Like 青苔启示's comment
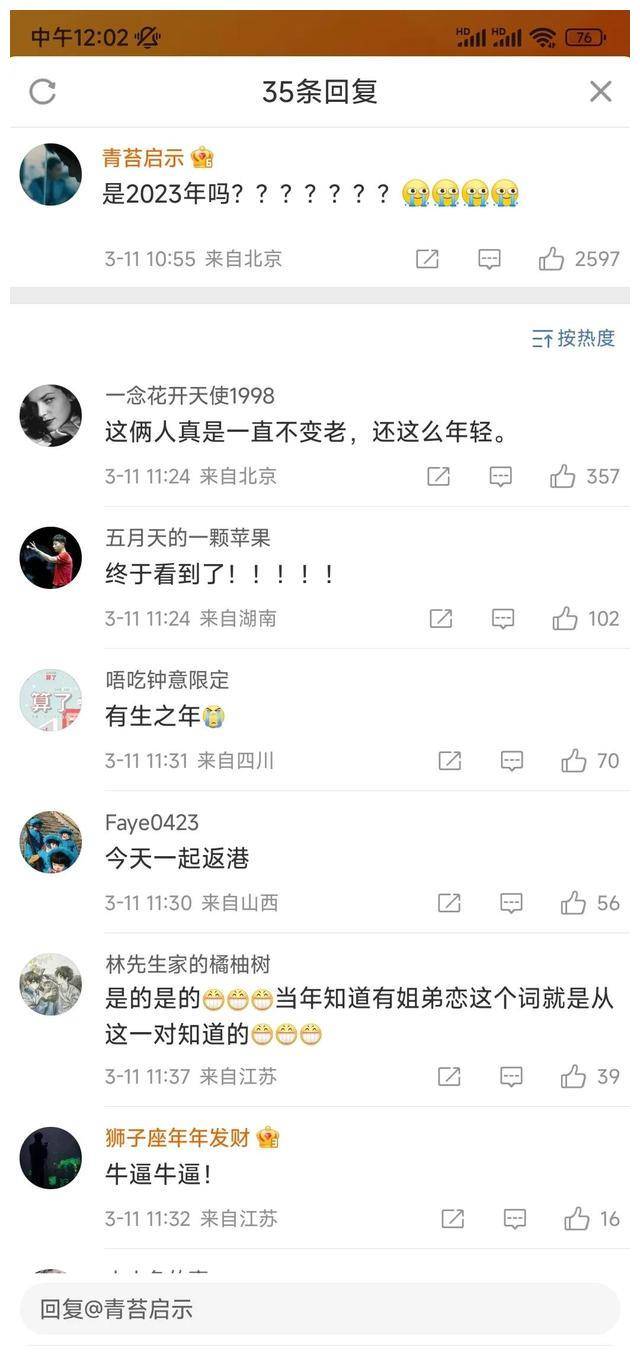Screen dimensions: 640x1372 551,259
